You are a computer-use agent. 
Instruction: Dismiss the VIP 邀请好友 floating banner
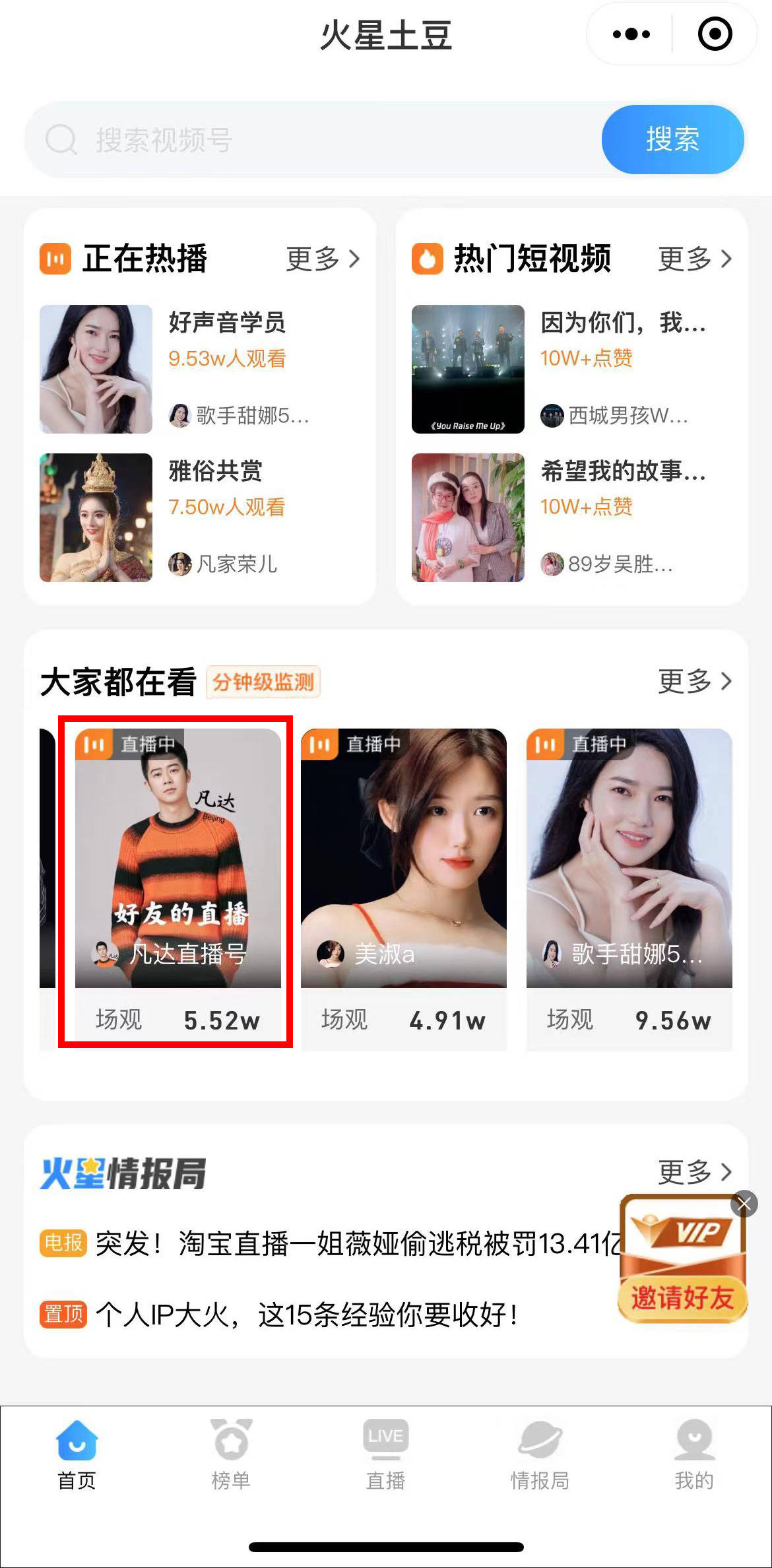(744, 1204)
